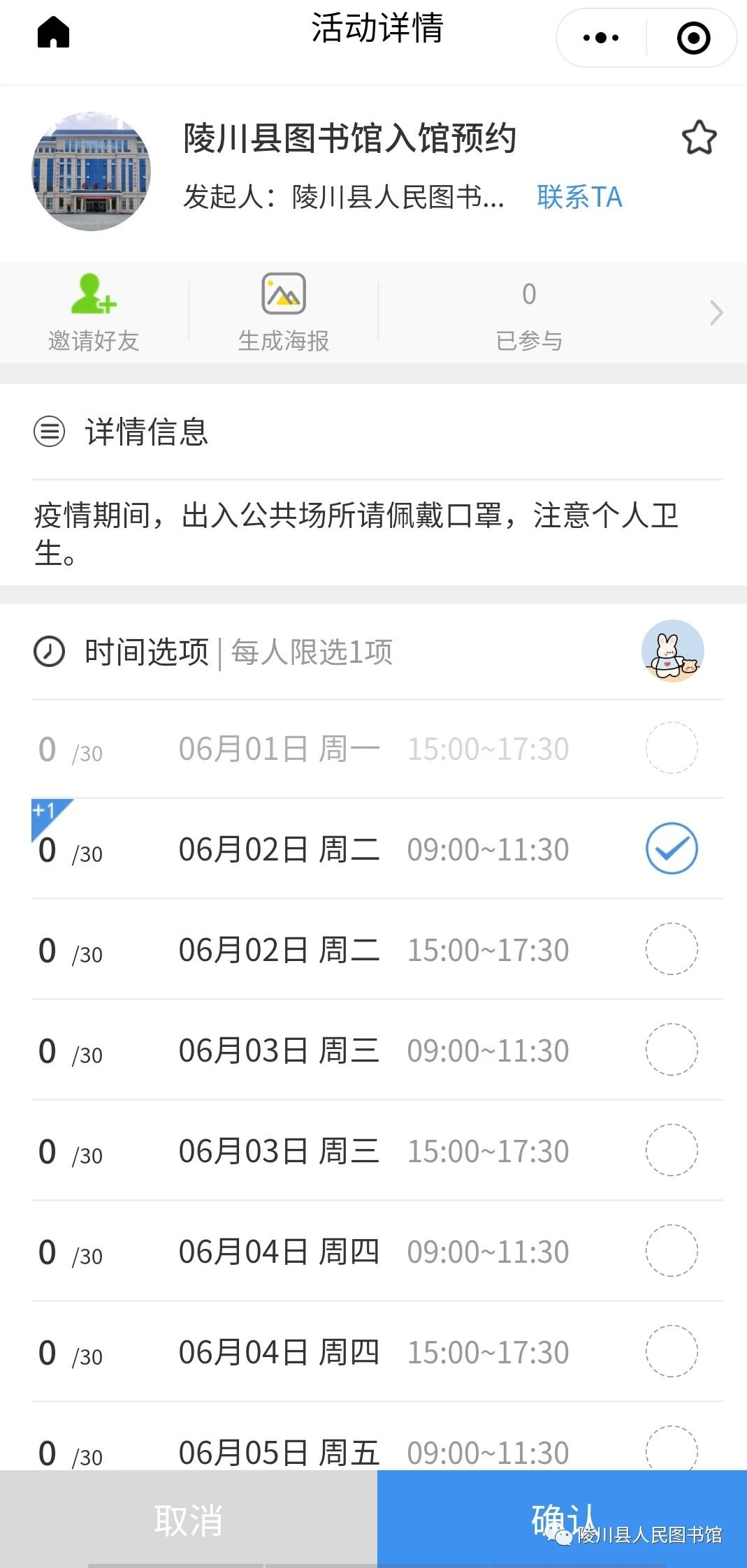Viewport: 747px width, 1568px height.
Task: Deselect the 06月02日 周二 09:00~11:30 slot
Action: 672,849
